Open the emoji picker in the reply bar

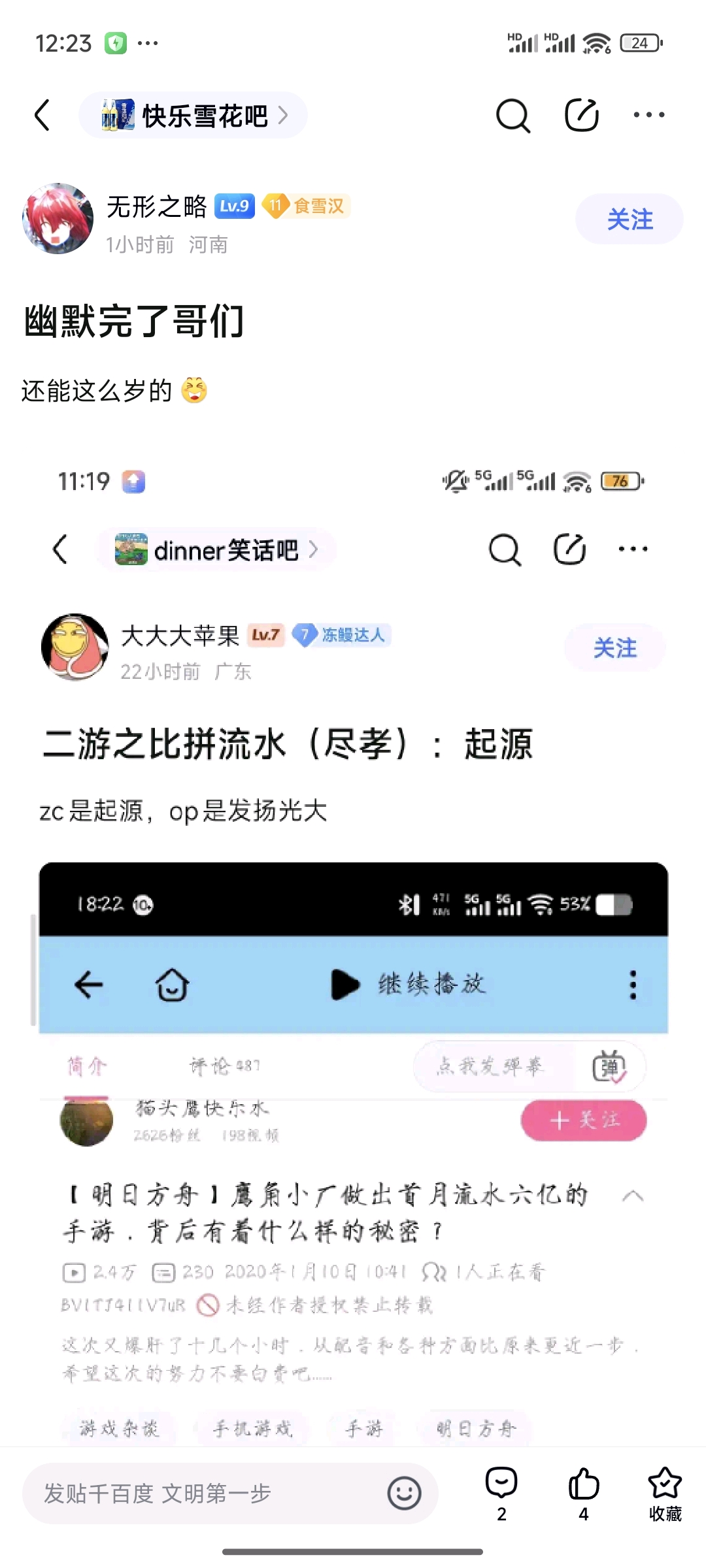coord(404,1494)
